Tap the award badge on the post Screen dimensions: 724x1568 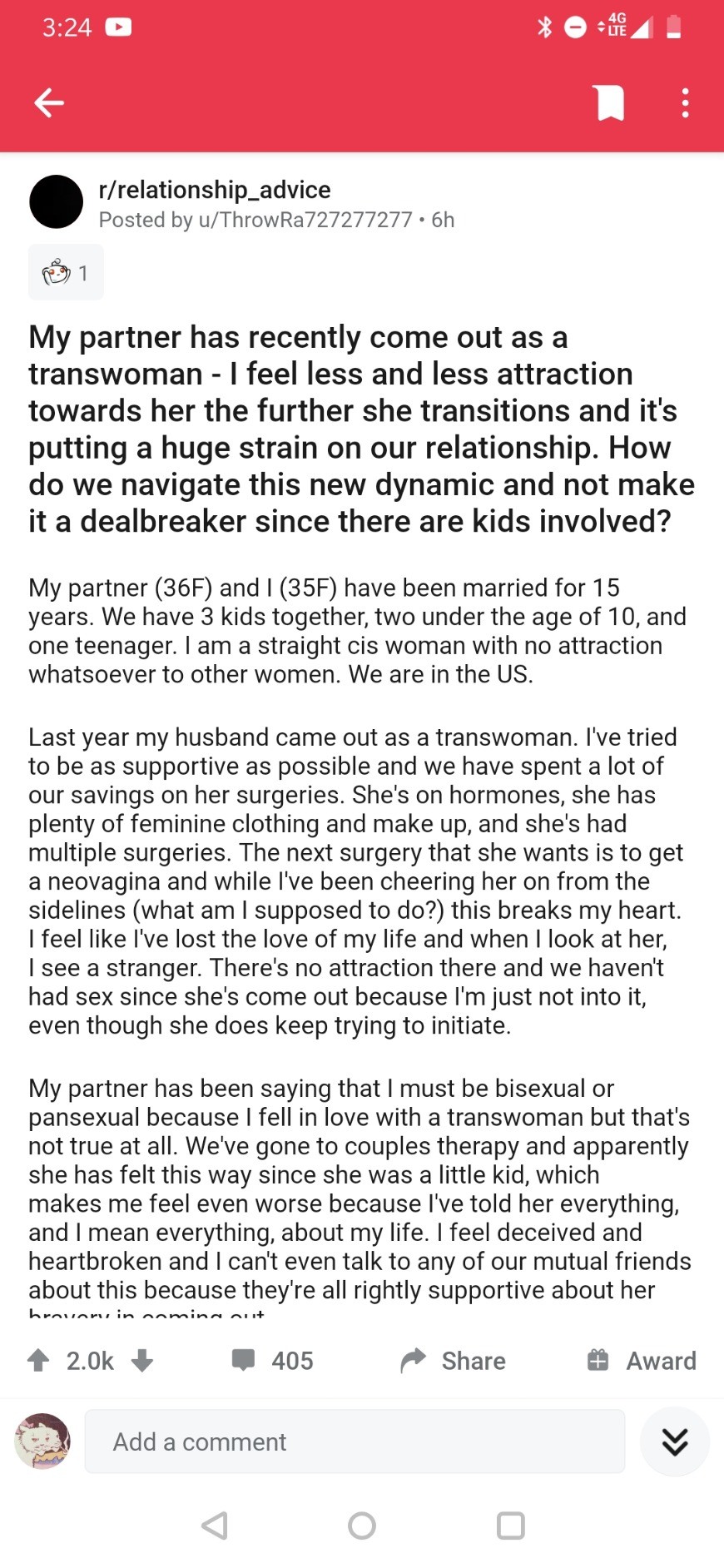click(x=66, y=272)
